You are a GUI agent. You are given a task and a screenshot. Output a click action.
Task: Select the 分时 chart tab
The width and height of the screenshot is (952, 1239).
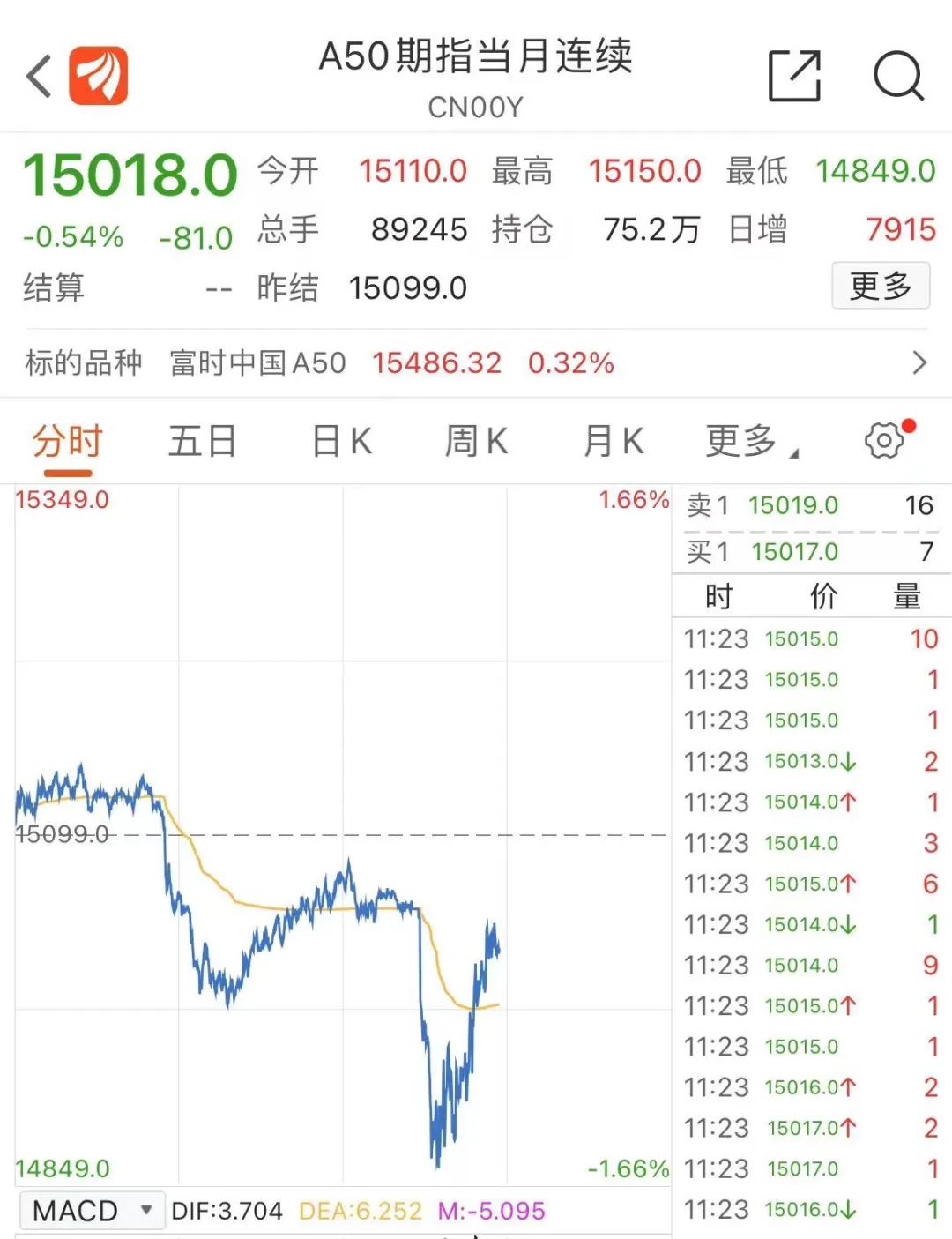[67, 441]
